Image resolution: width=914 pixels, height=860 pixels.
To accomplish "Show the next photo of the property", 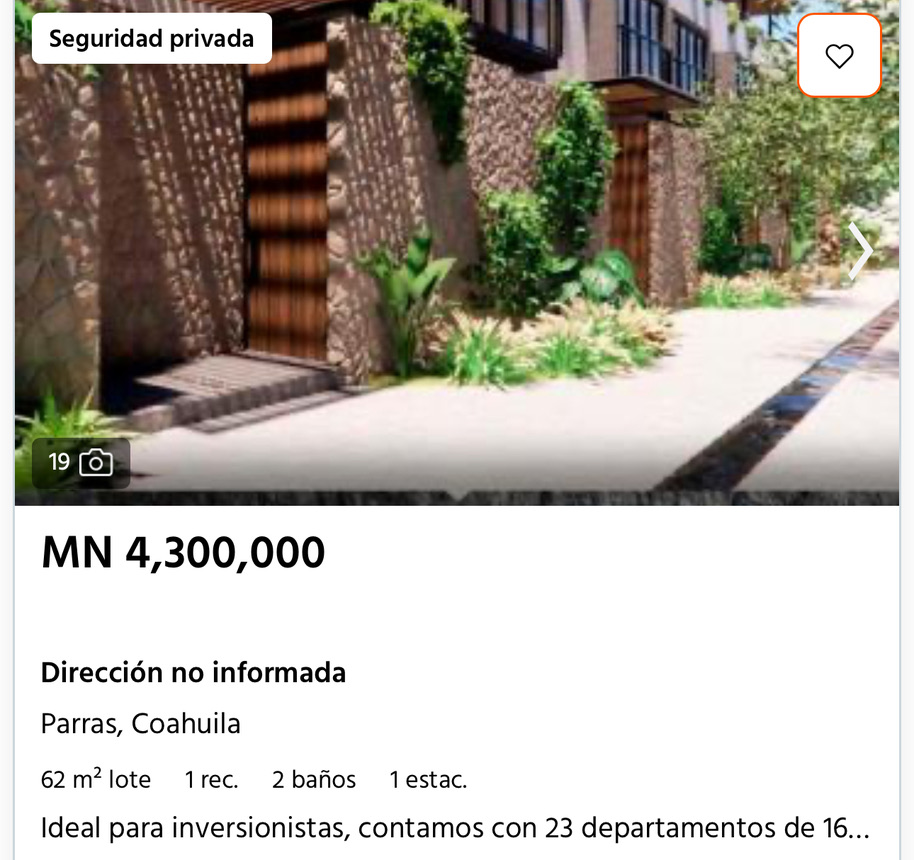I will tap(859, 251).
